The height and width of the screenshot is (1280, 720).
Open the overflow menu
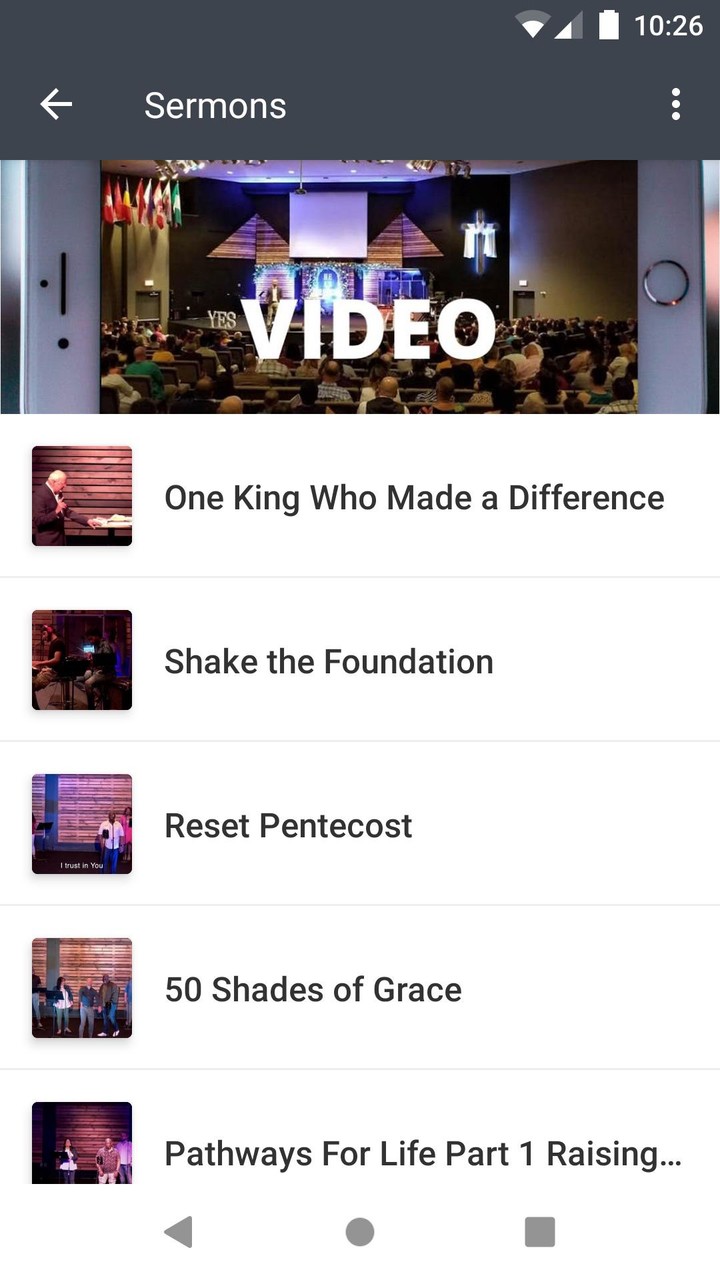676,105
